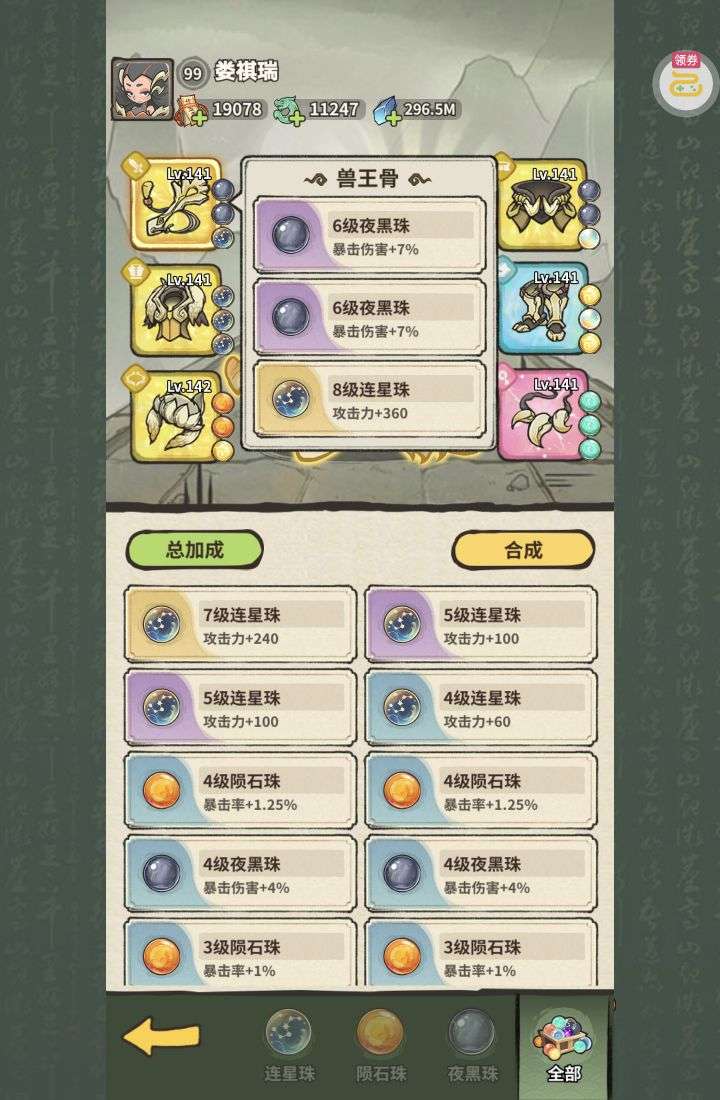Tap the 合成 button
Image resolution: width=720 pixels, height=1100 pixels.
pos(523,550)
